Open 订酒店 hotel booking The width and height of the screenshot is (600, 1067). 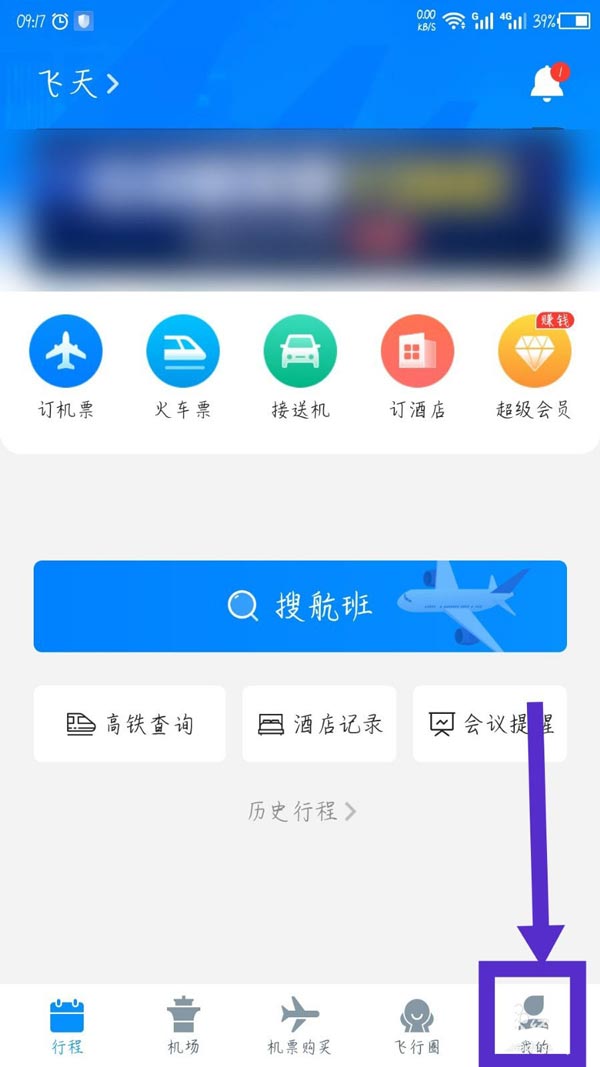(x=417, y=366)
